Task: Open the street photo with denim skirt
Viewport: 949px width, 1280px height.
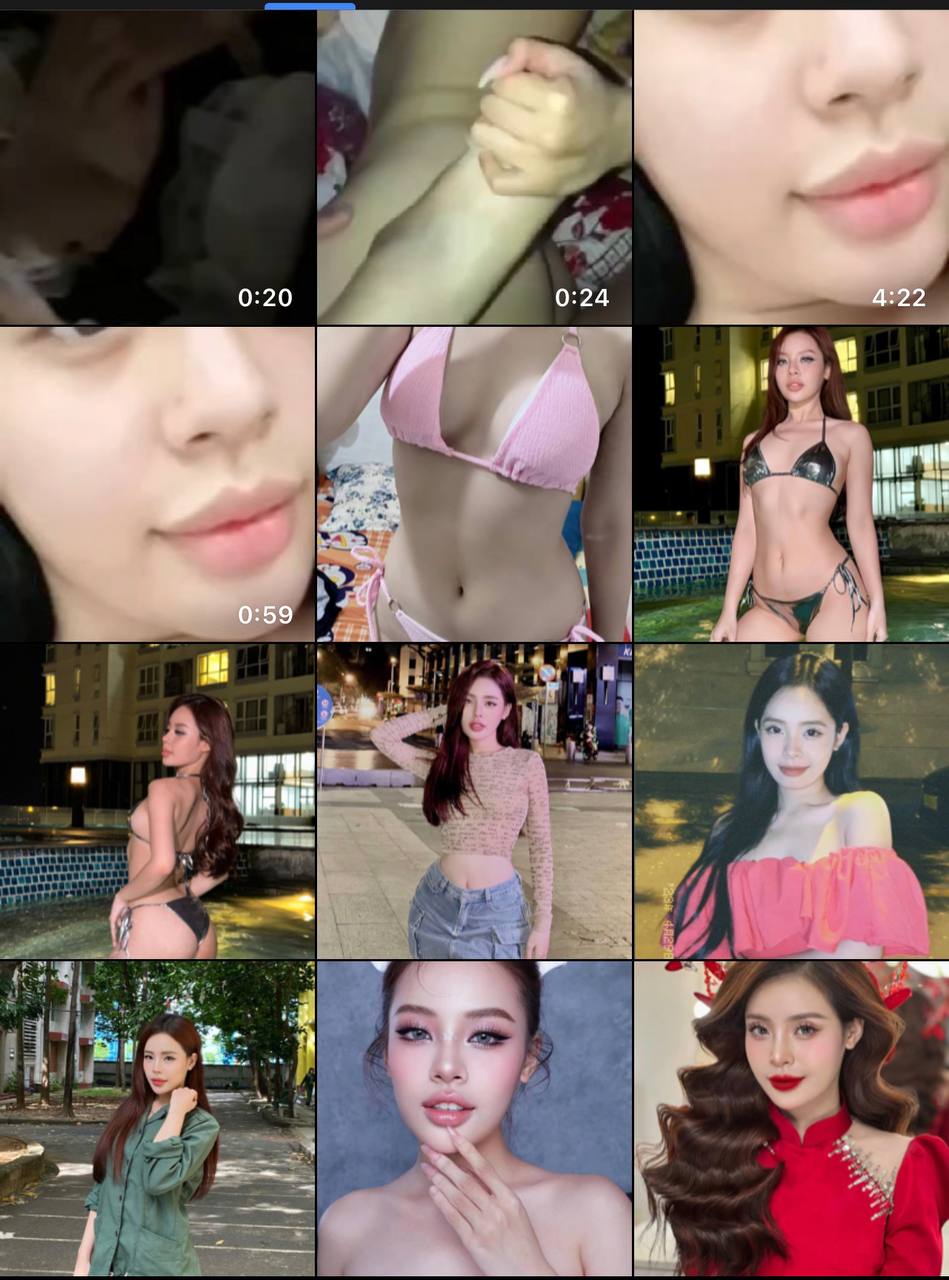Action: 474,801
